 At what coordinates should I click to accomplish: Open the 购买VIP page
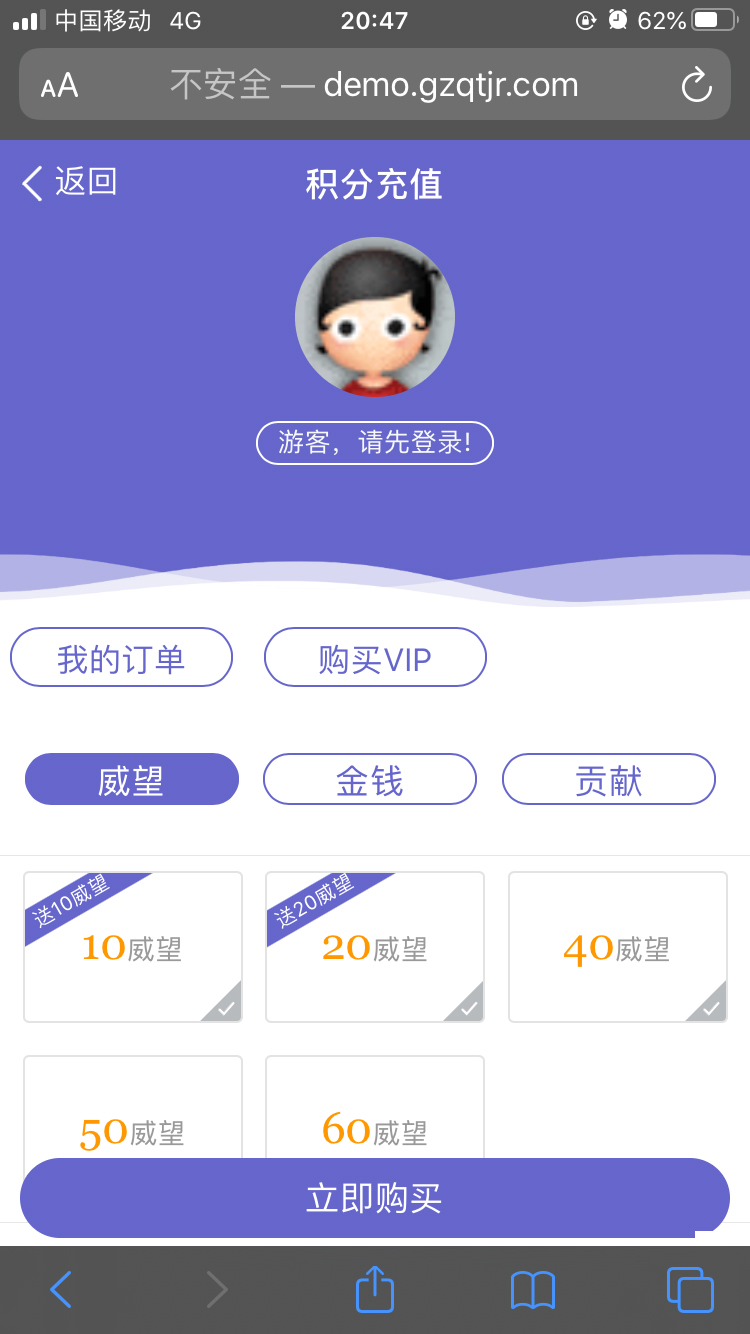(x=375, y=658)
